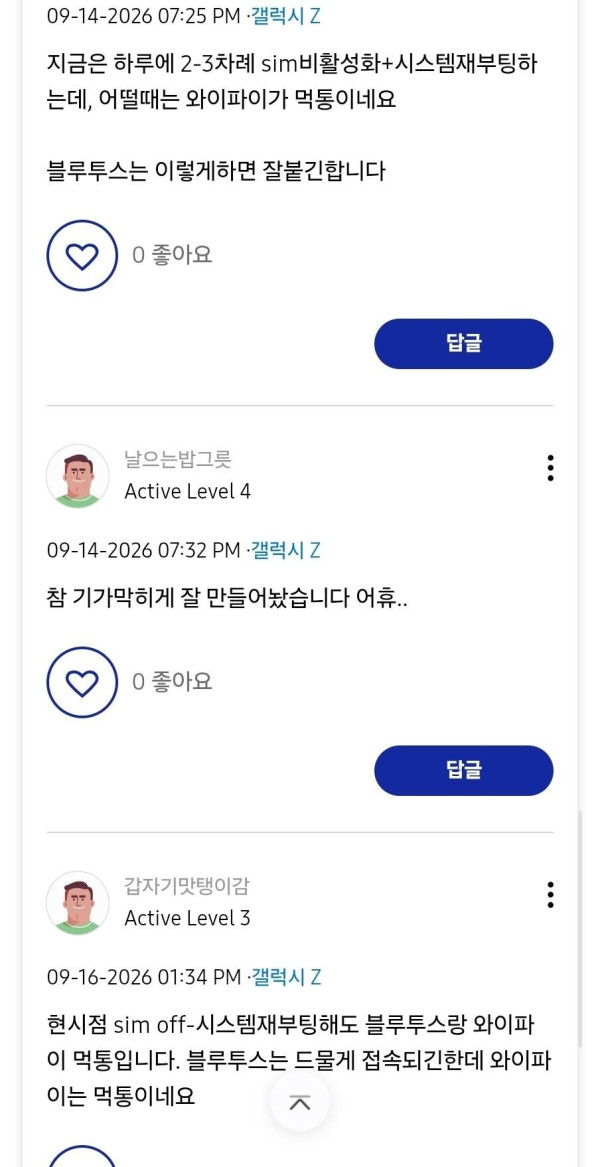Reply to 날으는밥그릇's comment
600x1167 pixels.
tap(463, 770)
